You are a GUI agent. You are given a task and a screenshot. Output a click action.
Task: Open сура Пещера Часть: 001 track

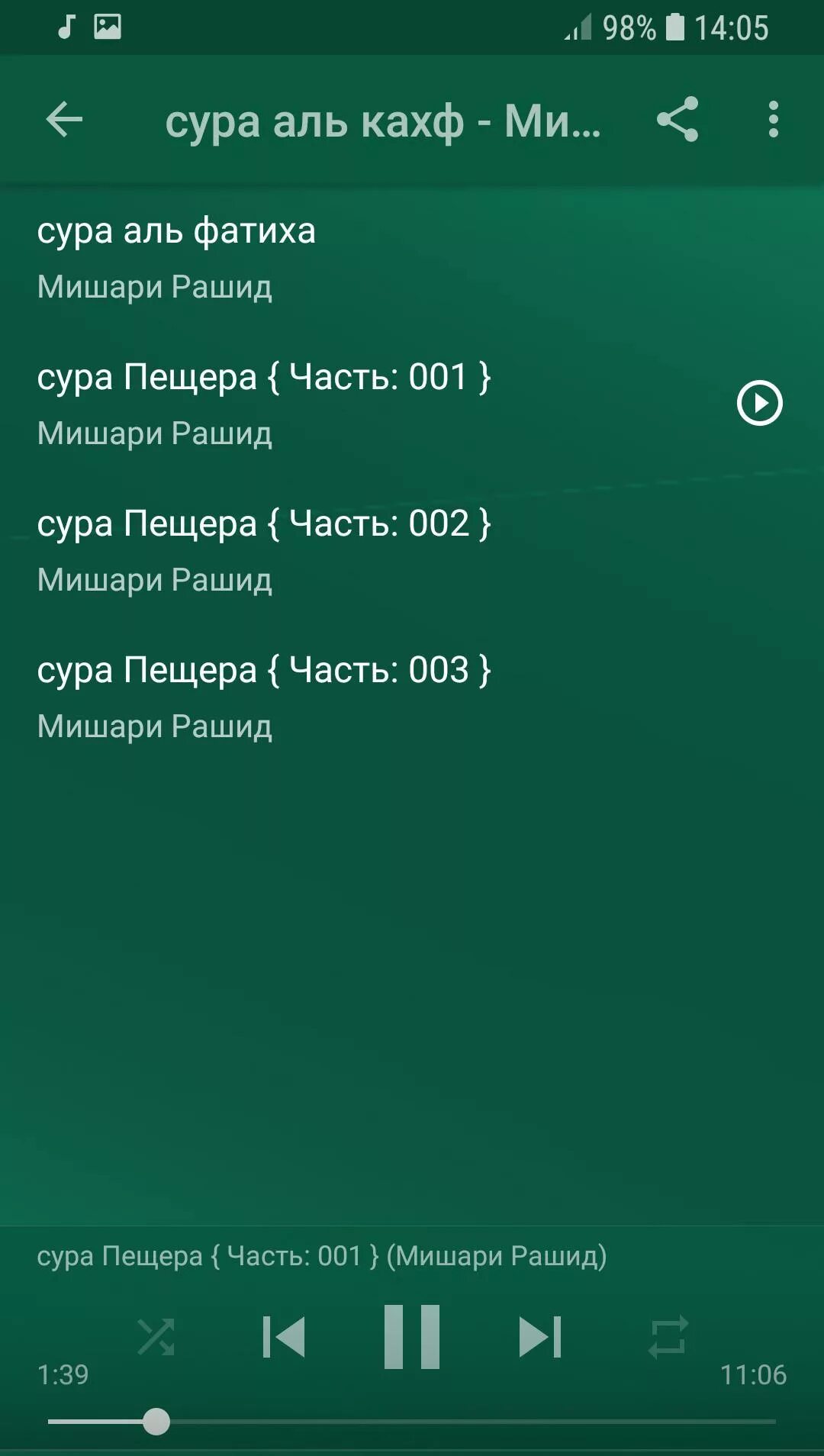click(412, 404)
